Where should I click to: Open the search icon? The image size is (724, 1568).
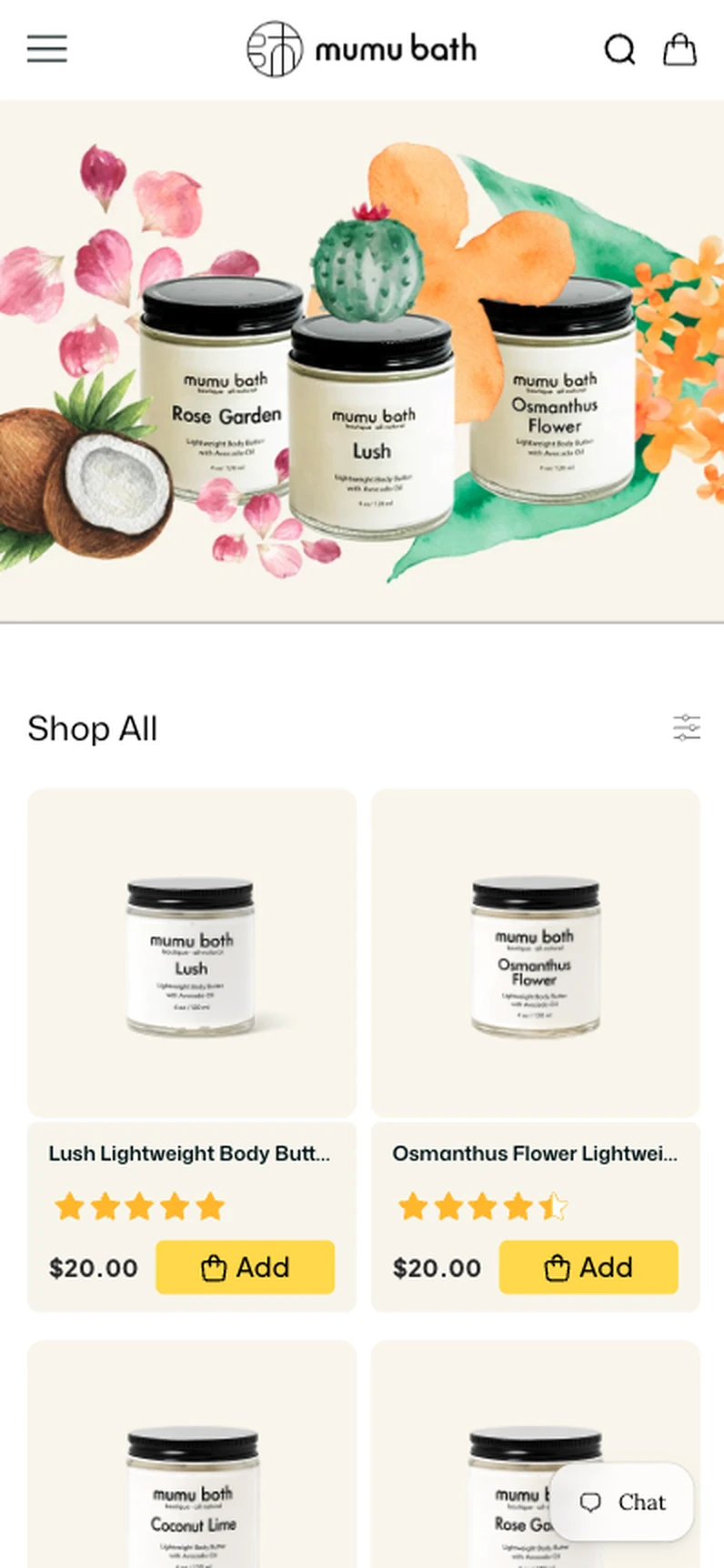[619, 49]
